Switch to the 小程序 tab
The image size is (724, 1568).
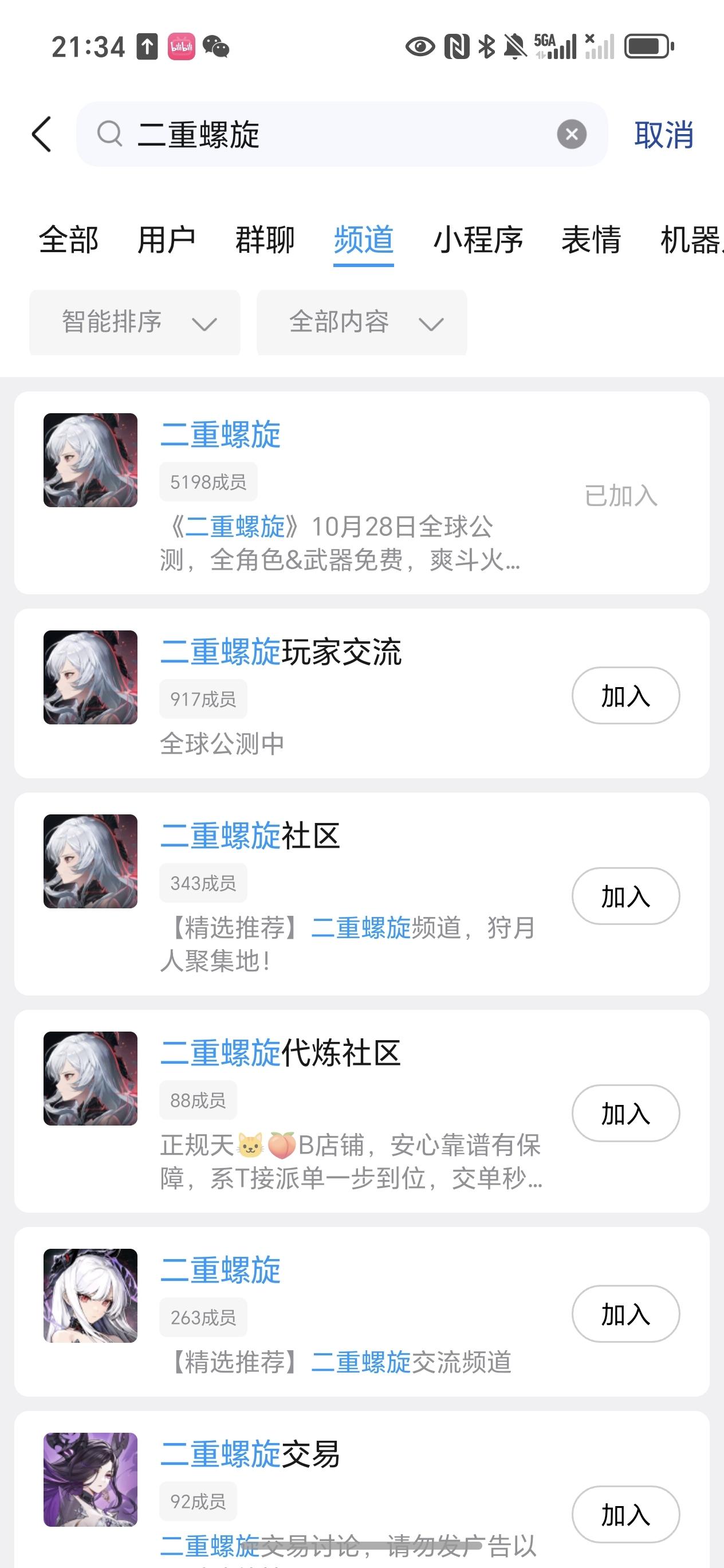click(x=478, y=239)
